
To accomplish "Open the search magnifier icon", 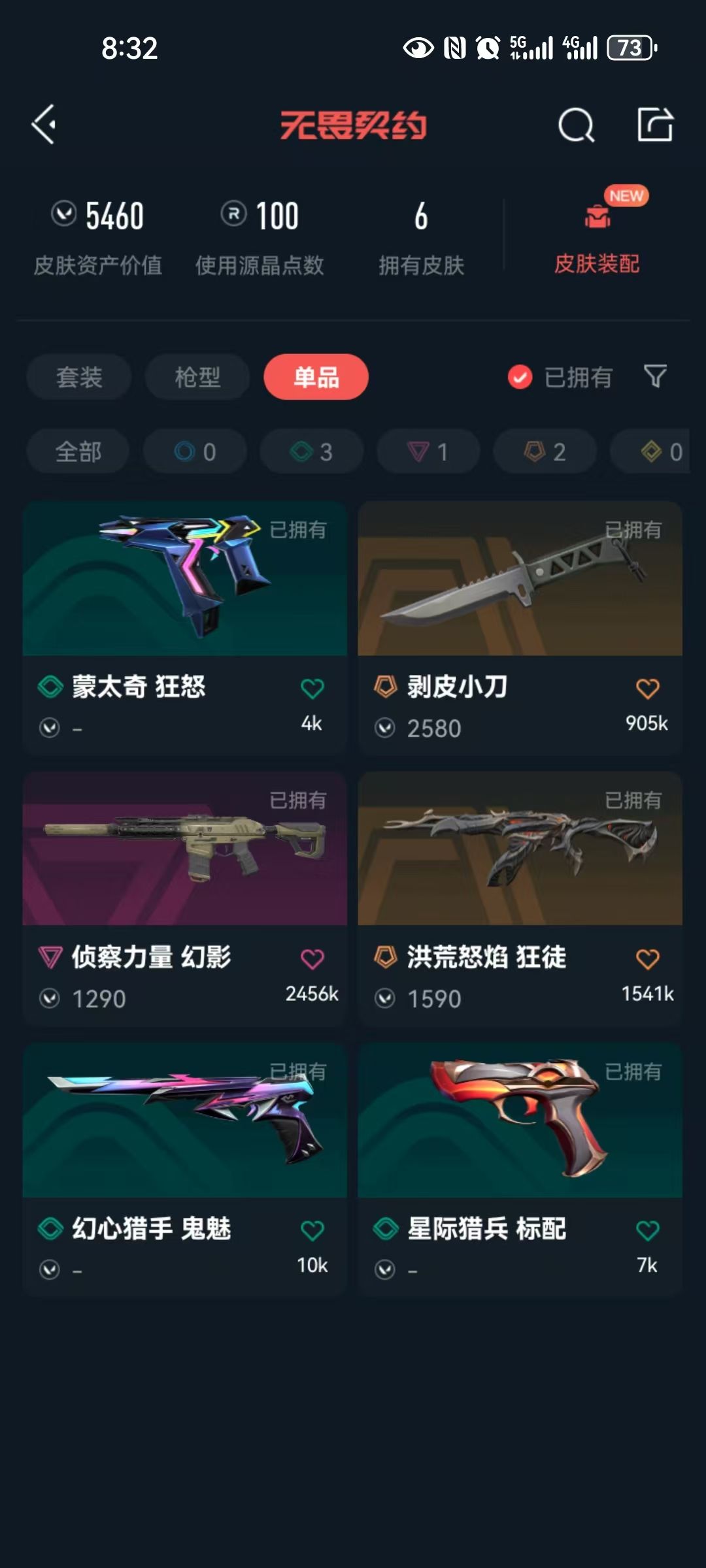I will tap(576, 124).
